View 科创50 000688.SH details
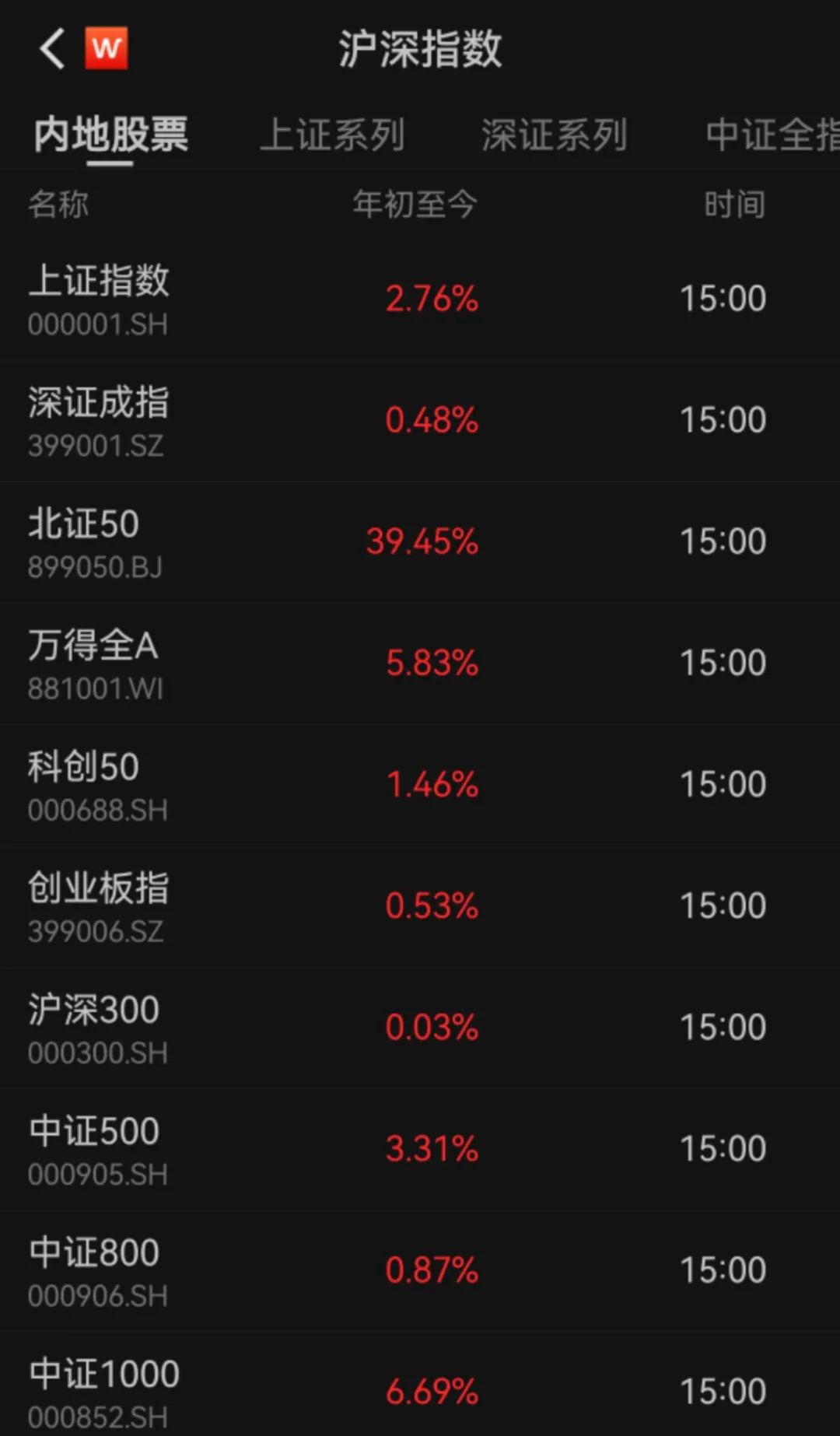 (420, 784)
